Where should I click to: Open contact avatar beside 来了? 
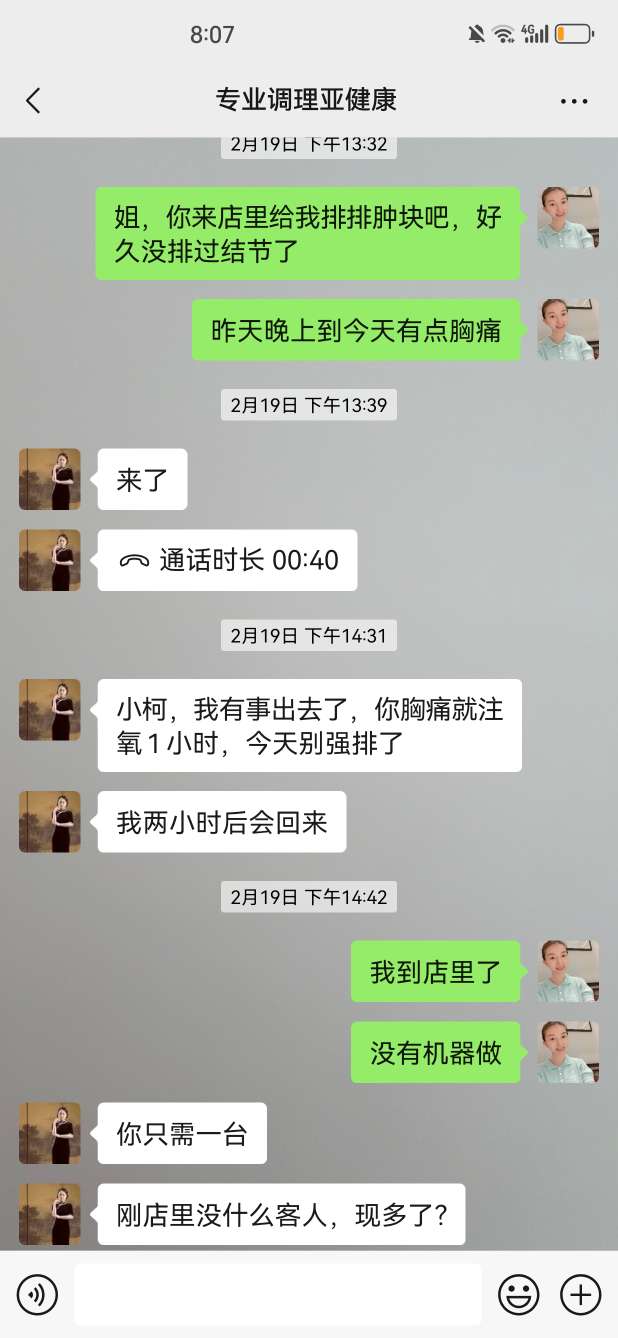[50, 480]
